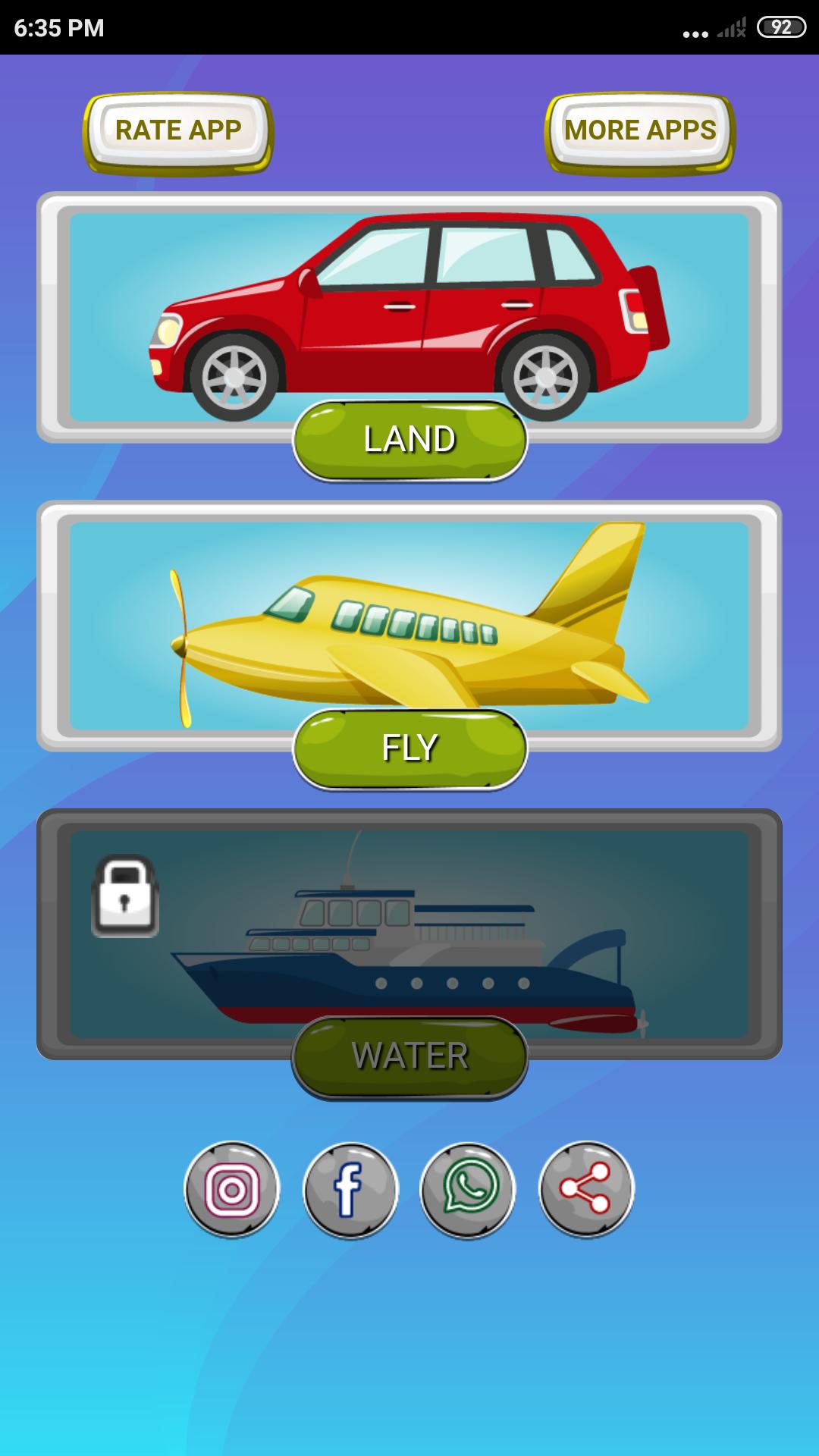Tap the red share icon
Image resolution: width=819 pixels, height=1456 pixels.
[x=586, y=1190]
